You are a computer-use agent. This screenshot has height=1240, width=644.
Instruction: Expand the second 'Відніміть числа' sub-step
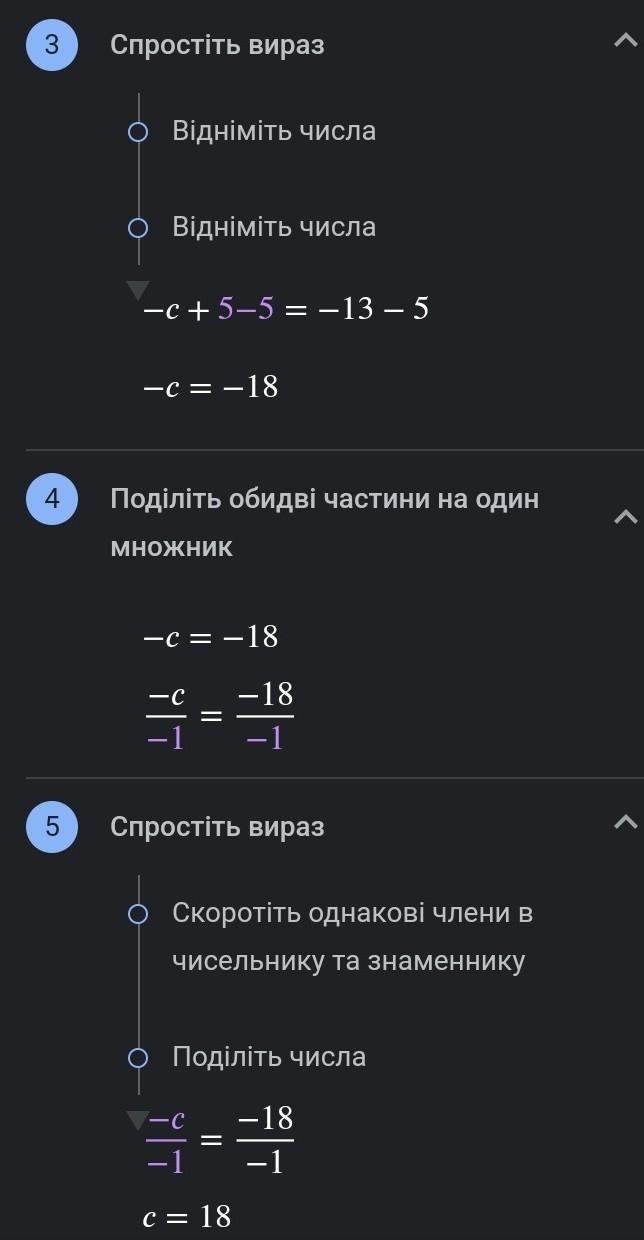[x=274, y=227]
